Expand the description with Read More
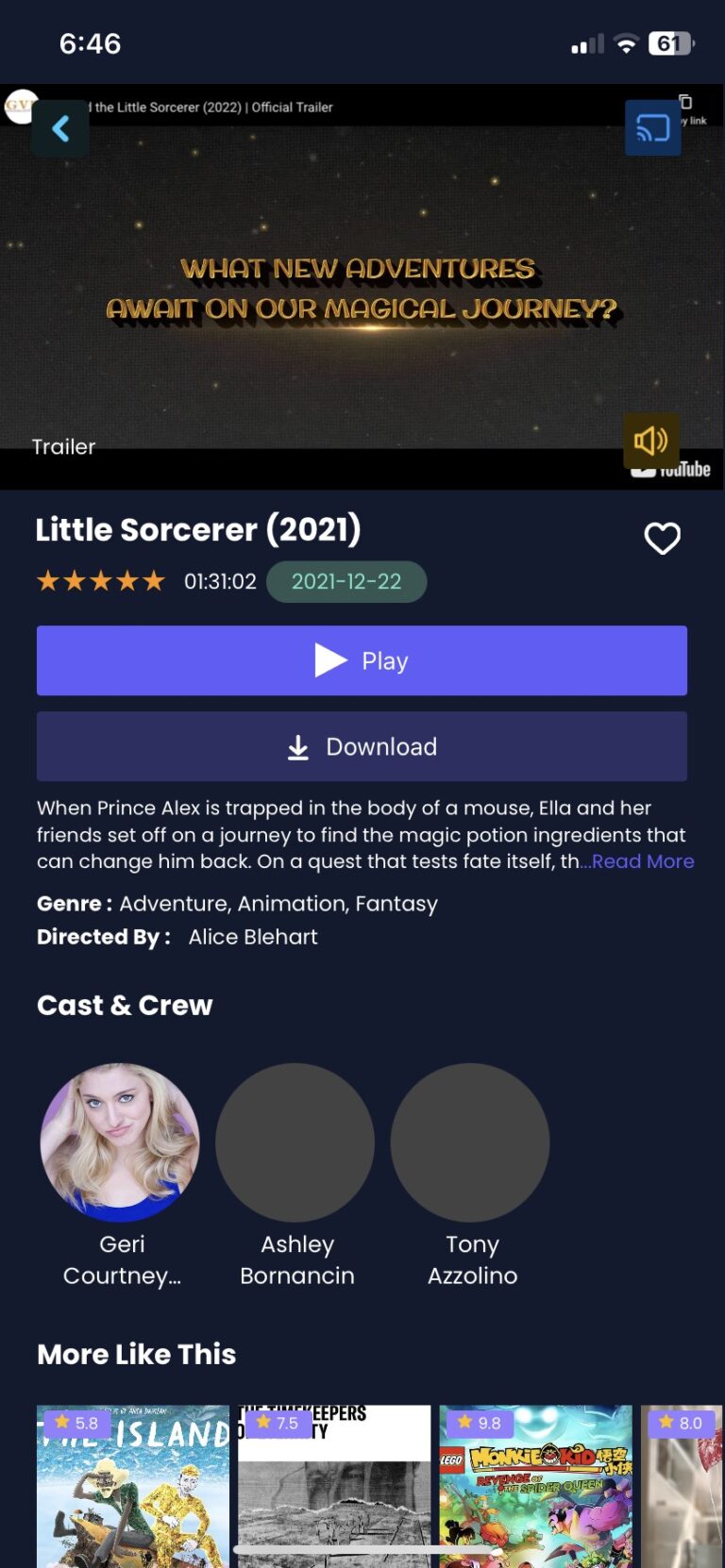This screenshot has height=1568, width=725. (643, 861)
